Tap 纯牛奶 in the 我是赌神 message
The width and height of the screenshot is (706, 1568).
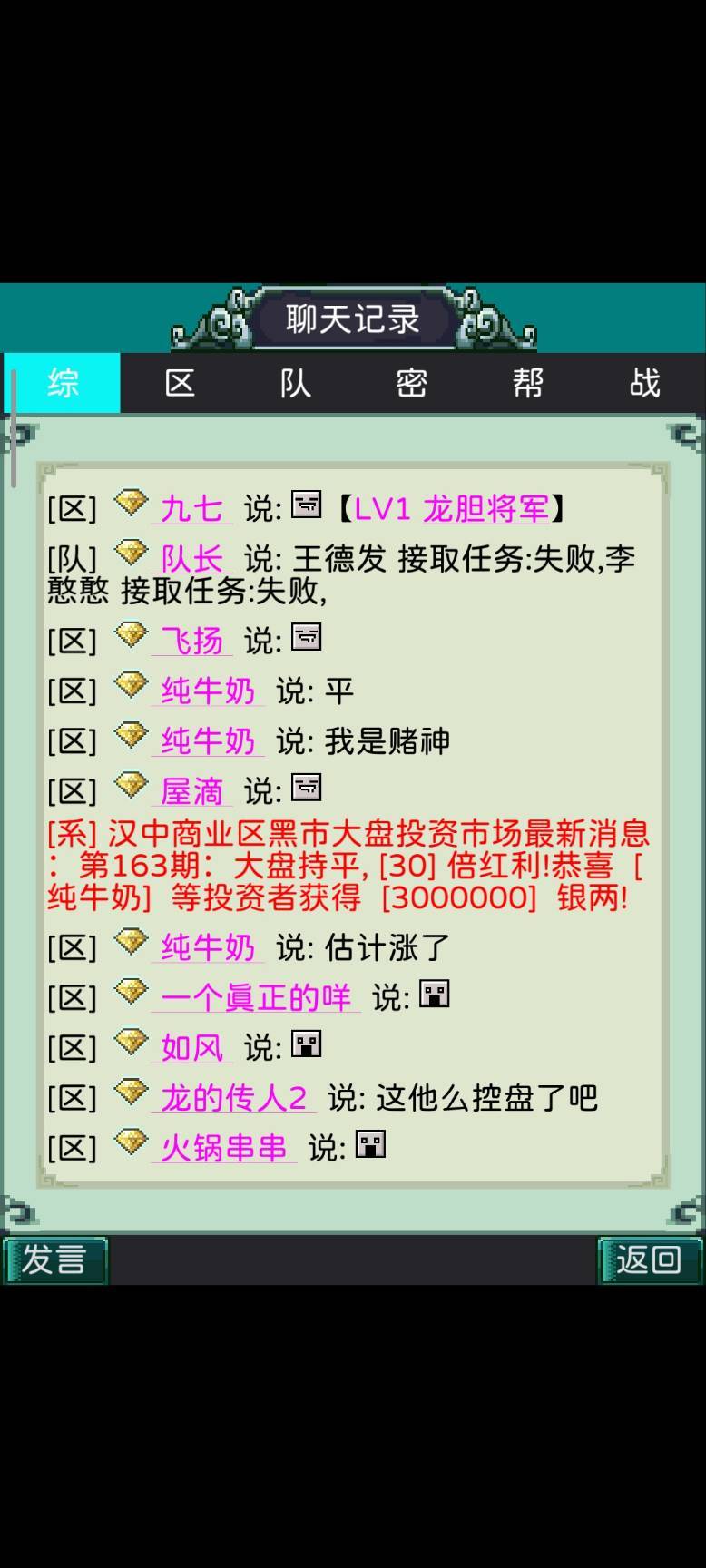pos(208,740)
